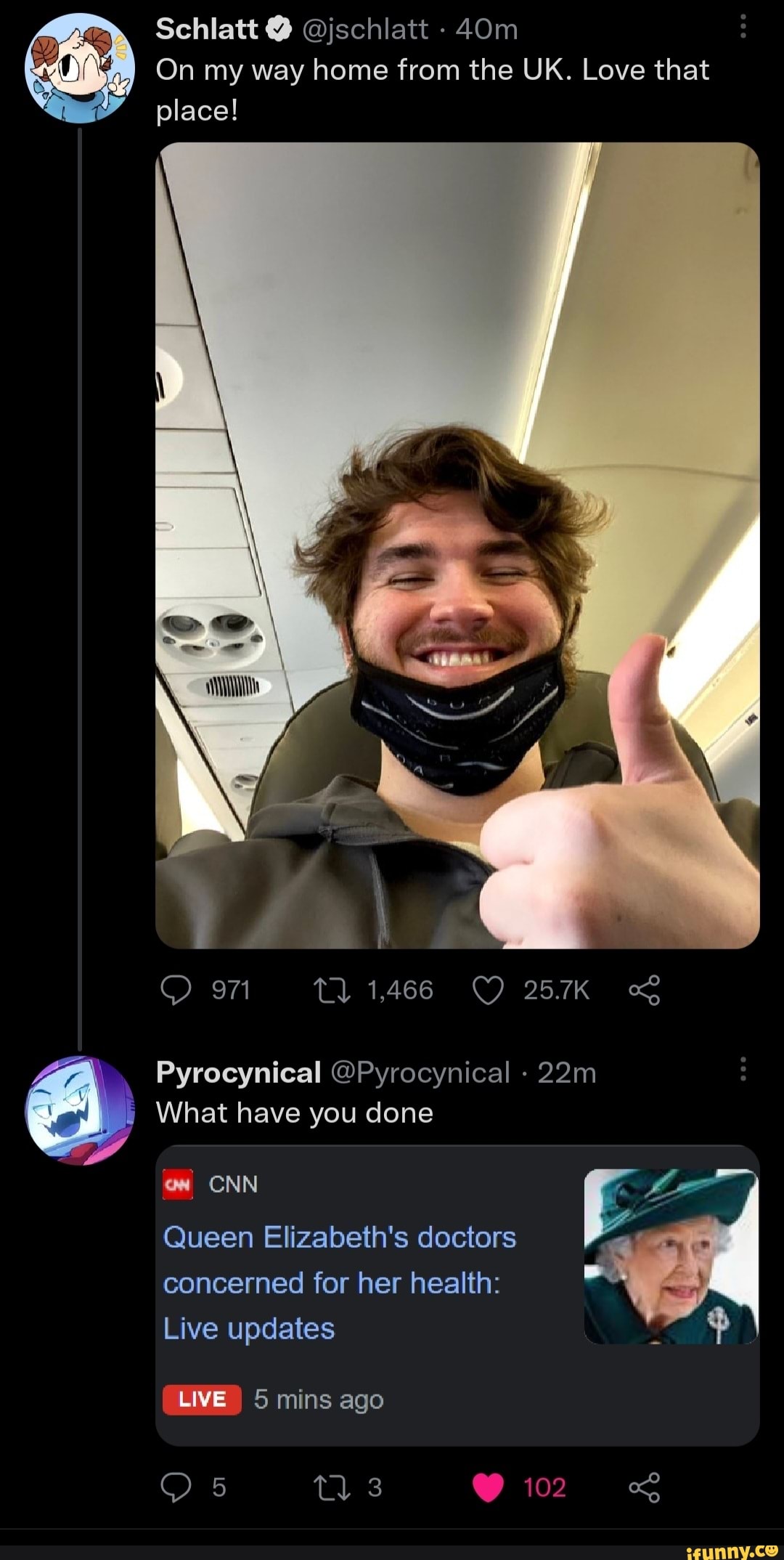Open Pyrocynical's profile avatar
This screenshot has height=1560, width=784.
click(80, 1110)
